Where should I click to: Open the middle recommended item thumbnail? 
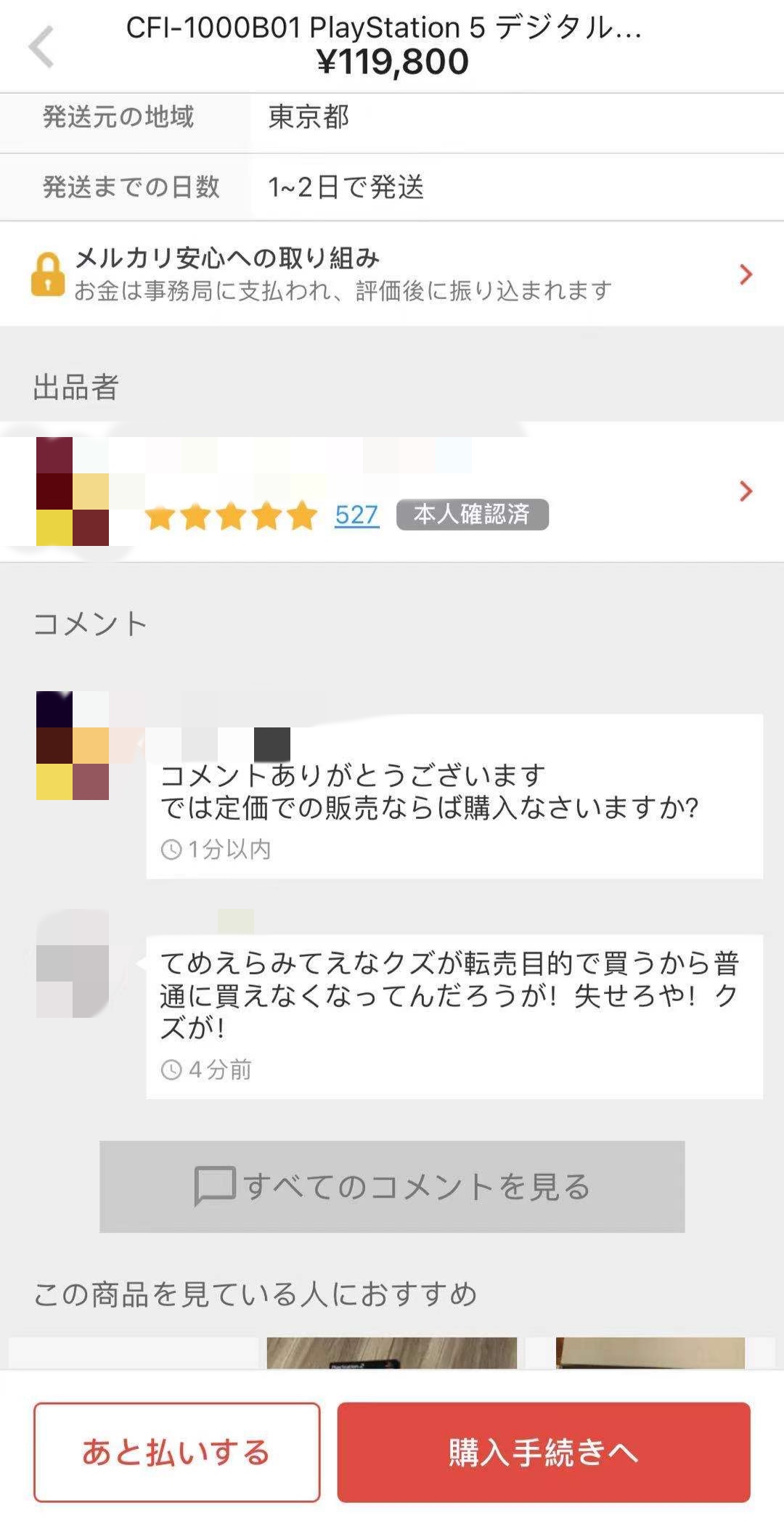pyautogui.click(x=392, y=1353)
